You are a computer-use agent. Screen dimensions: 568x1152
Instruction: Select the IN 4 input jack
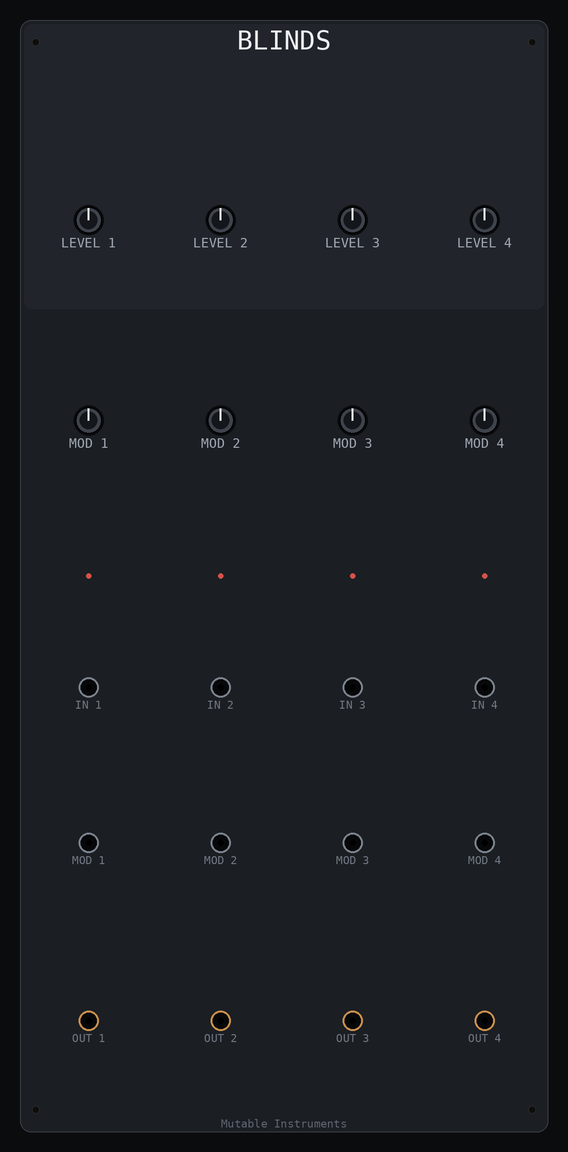(484, 688)
